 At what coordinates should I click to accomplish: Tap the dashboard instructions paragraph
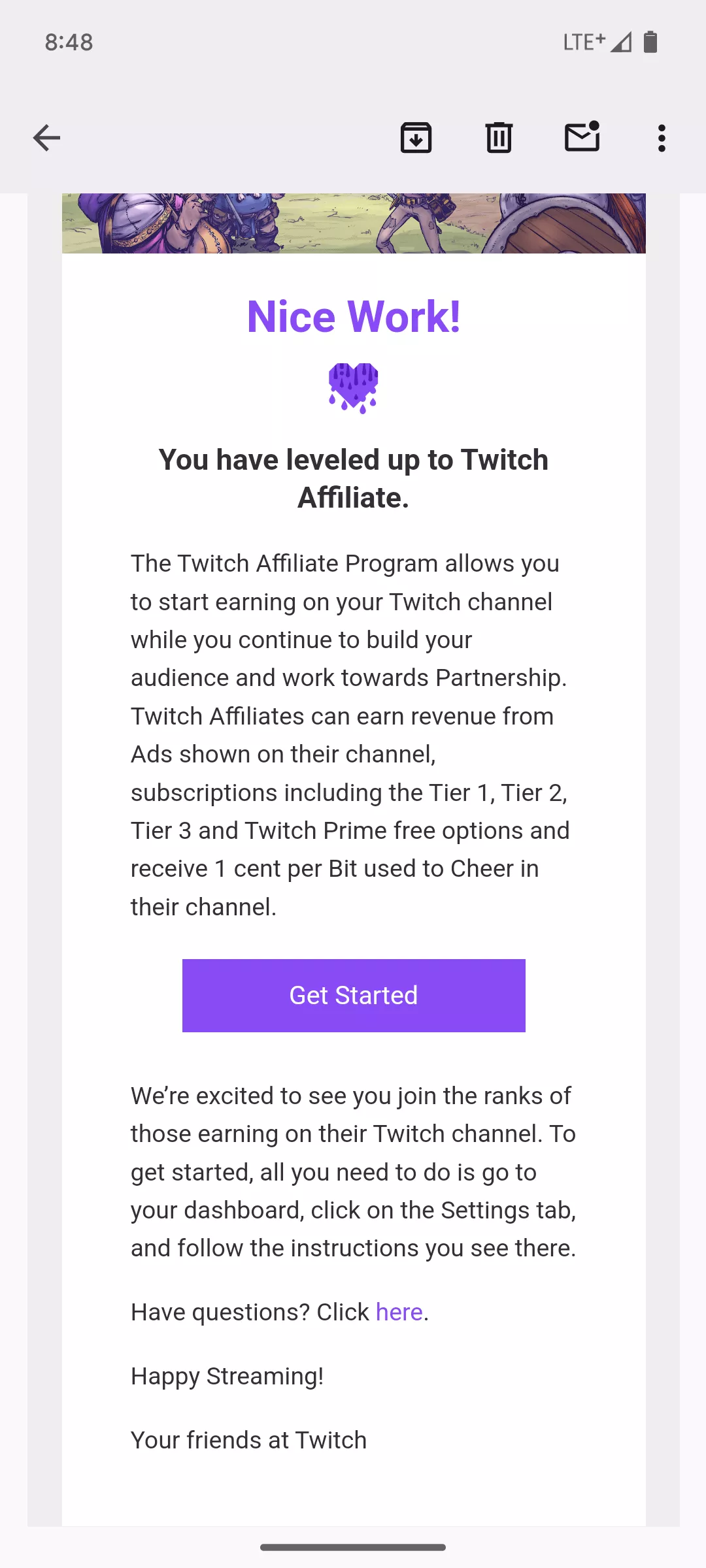tap(353, 1171)
